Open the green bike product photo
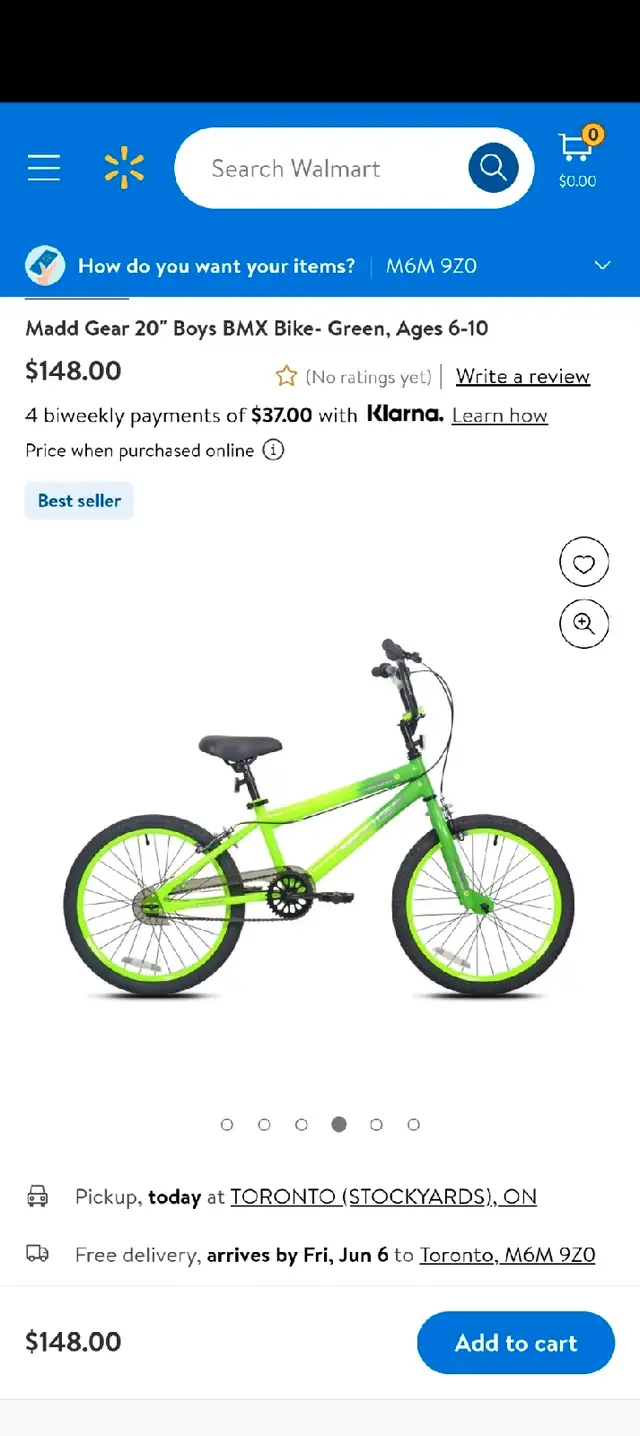Image resolution: width=640 pixels, height=1436 pixels. (319, 820)
